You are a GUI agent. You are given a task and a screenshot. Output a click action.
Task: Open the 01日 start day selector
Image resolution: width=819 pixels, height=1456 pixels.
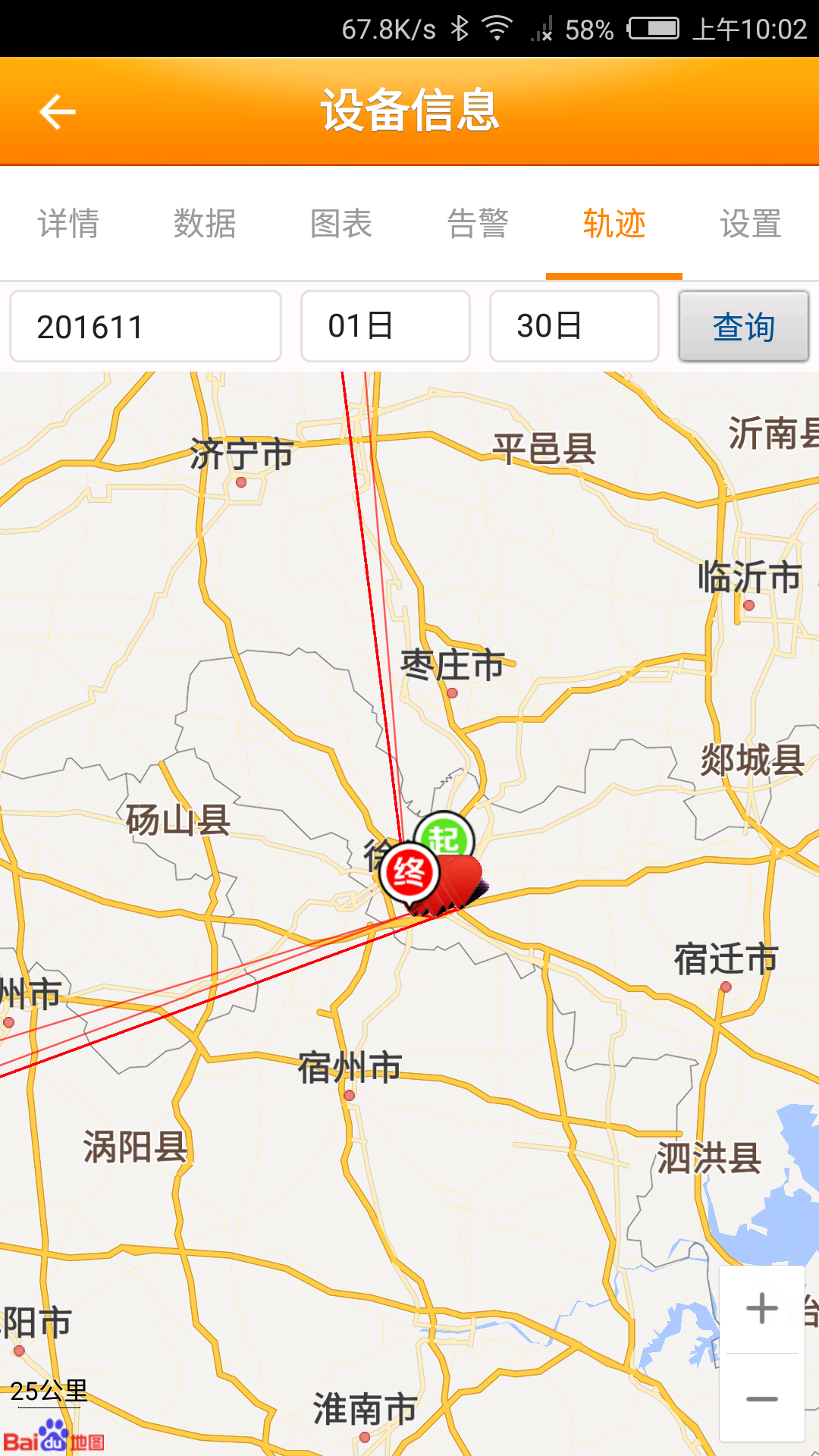(x=384, y=325)
